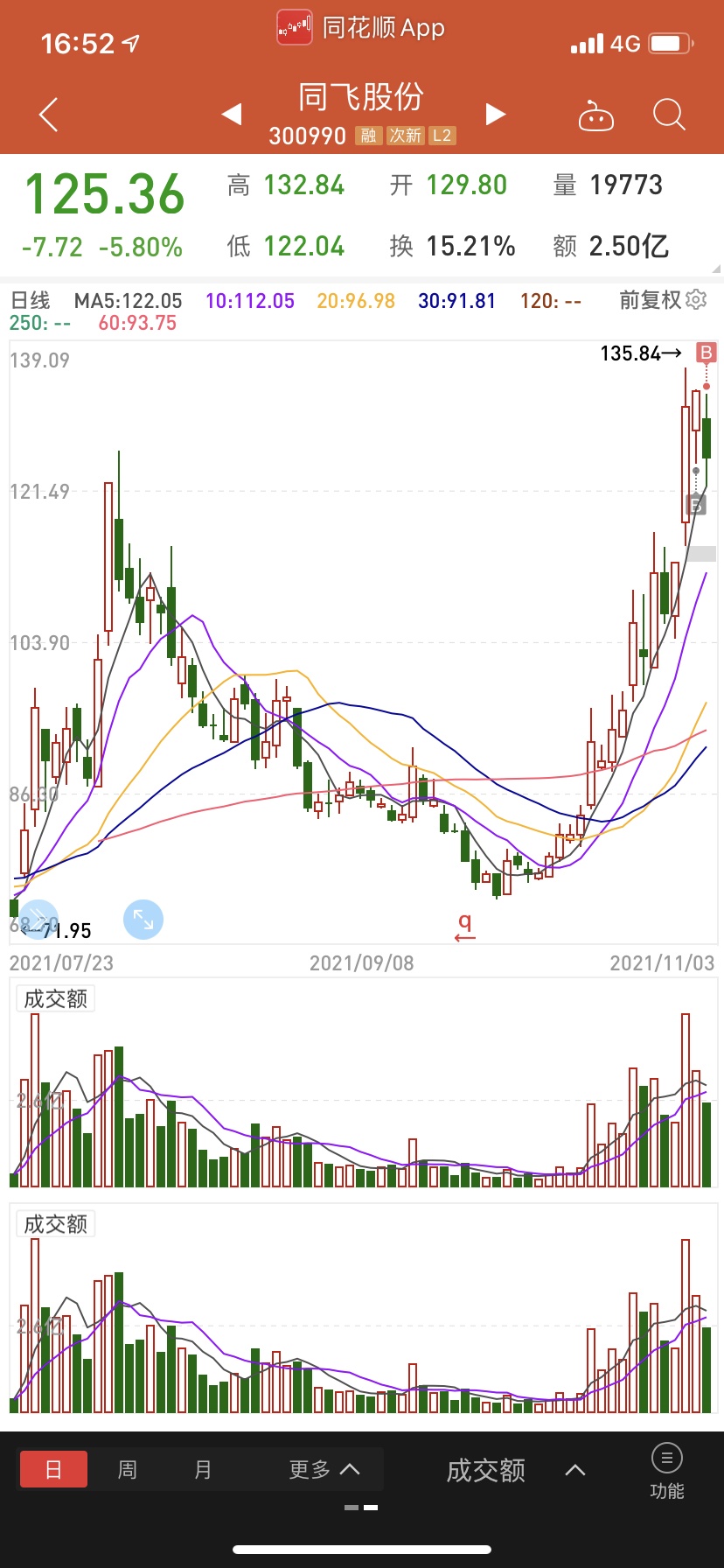The image size is (724, 1568).
Task: Change first sub-chart 成交额 indicator
Action: (x=55, y=998)
